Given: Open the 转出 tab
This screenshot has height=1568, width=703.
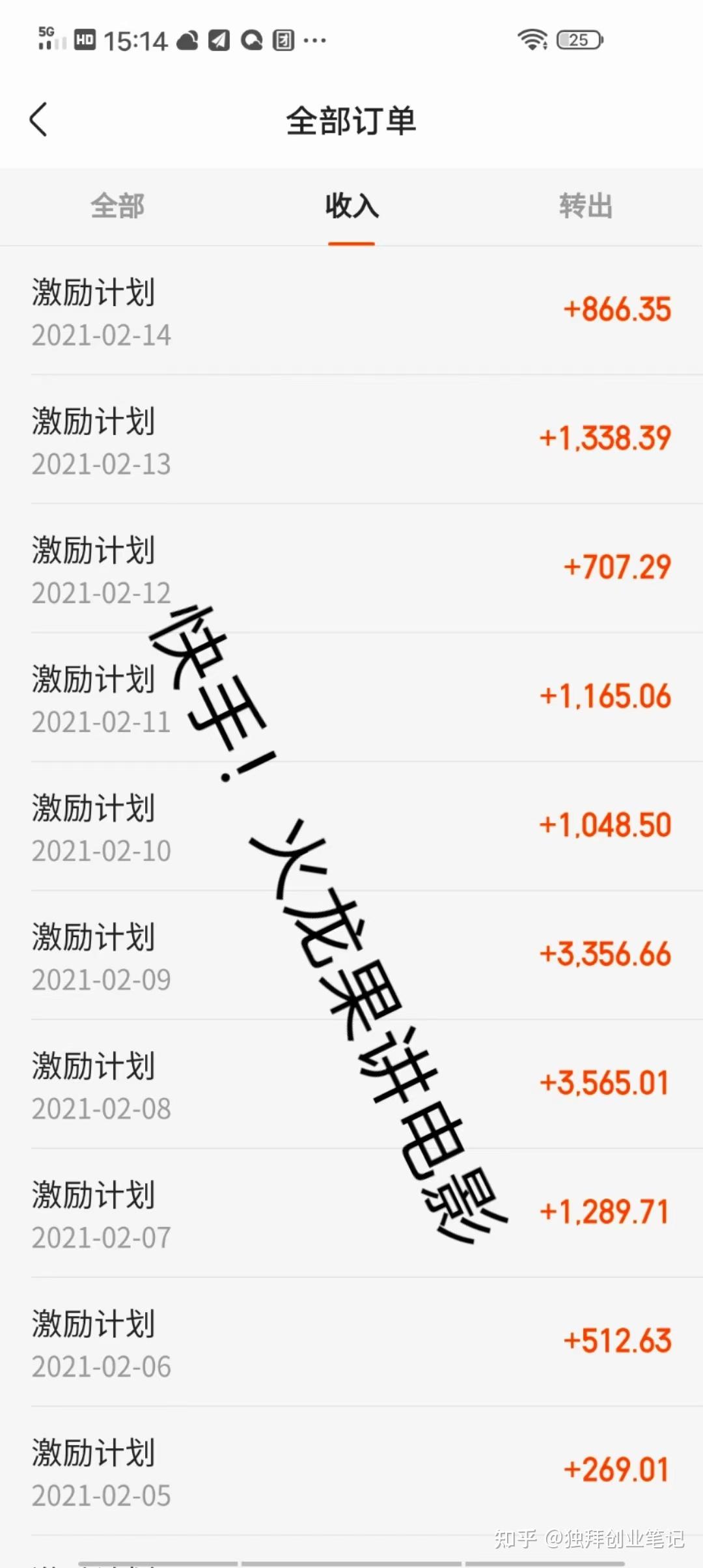Looking at the screenshot, I should coord(585,206).
